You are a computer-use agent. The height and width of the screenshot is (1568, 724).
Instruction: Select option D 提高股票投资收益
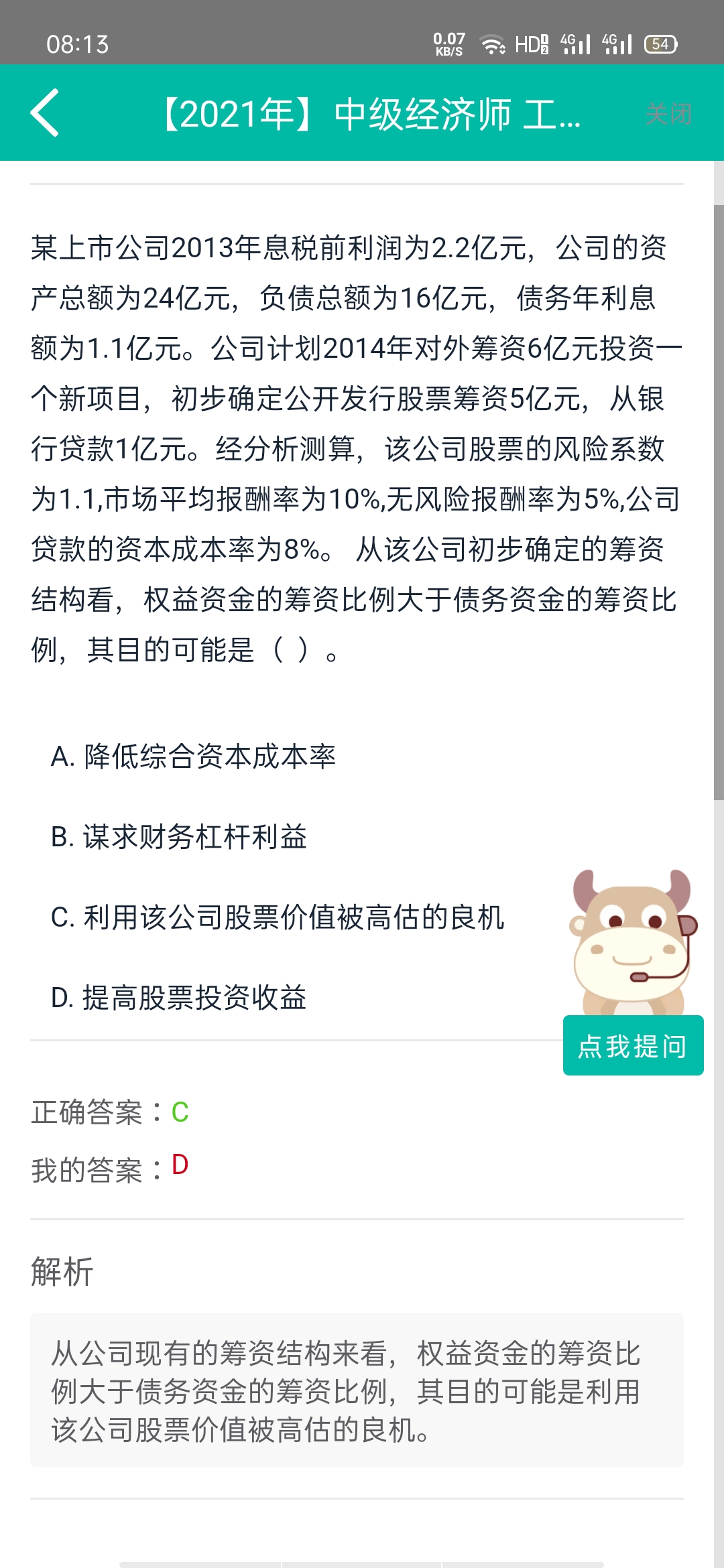click(178, 998)
